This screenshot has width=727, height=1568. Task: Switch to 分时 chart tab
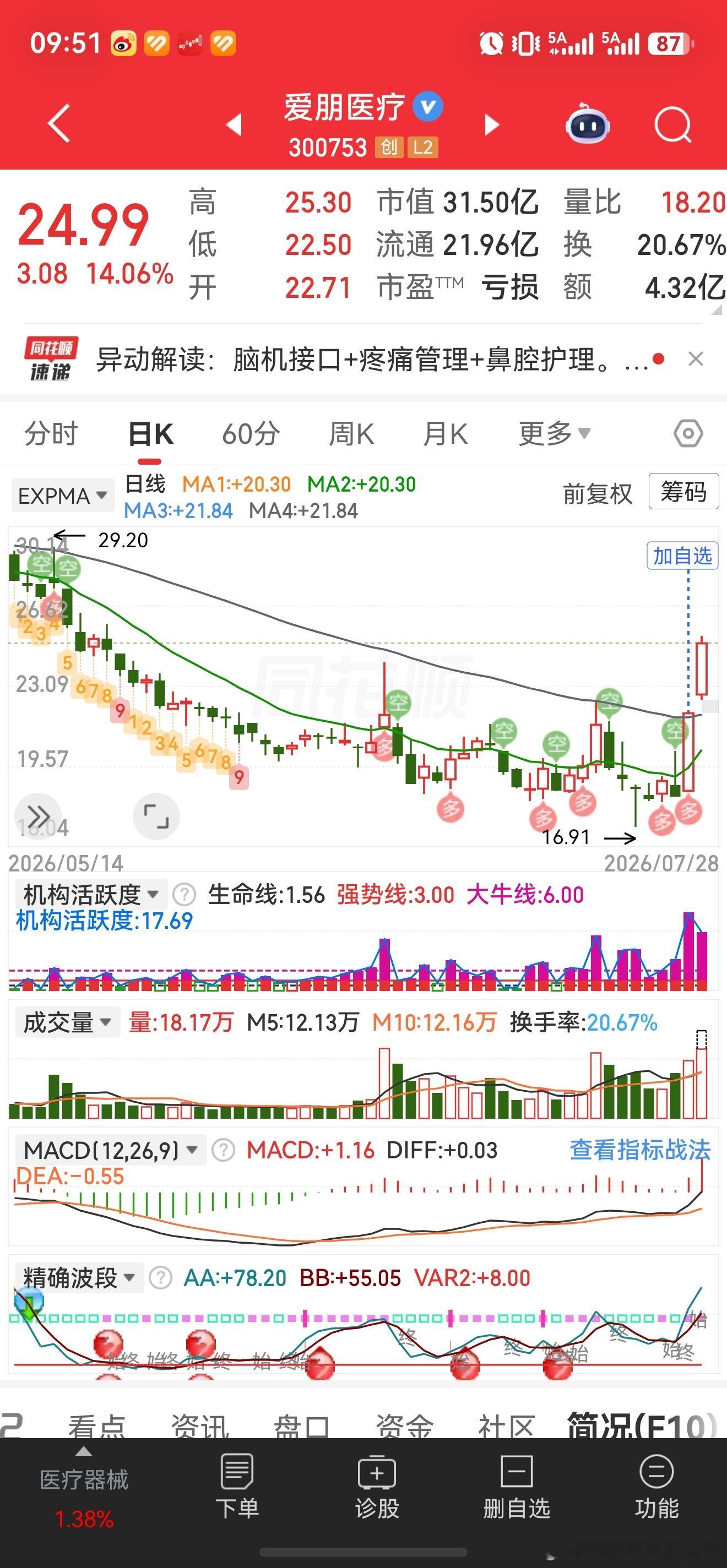[51, 434]
